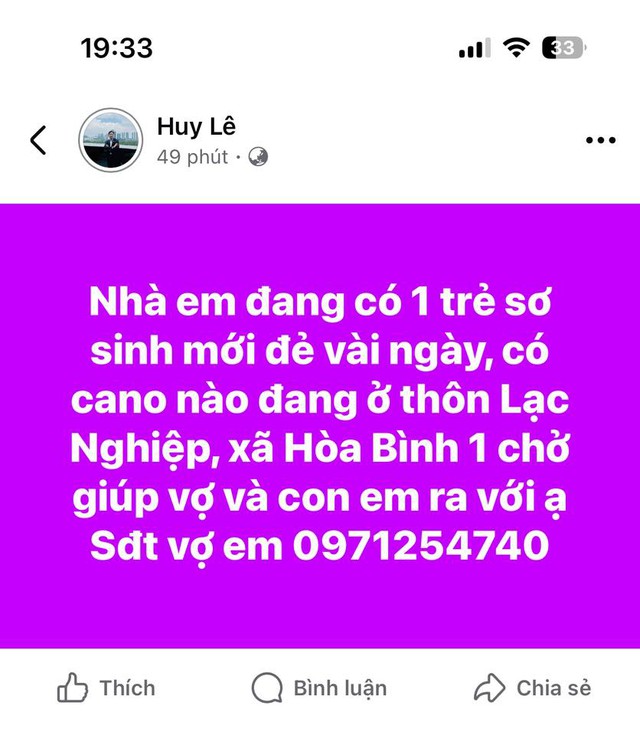Image resolution: width=640 pixels, height=735 pixels.
Task: Open Huy Lê's profile name link
Action: click(x=196, y=126)
